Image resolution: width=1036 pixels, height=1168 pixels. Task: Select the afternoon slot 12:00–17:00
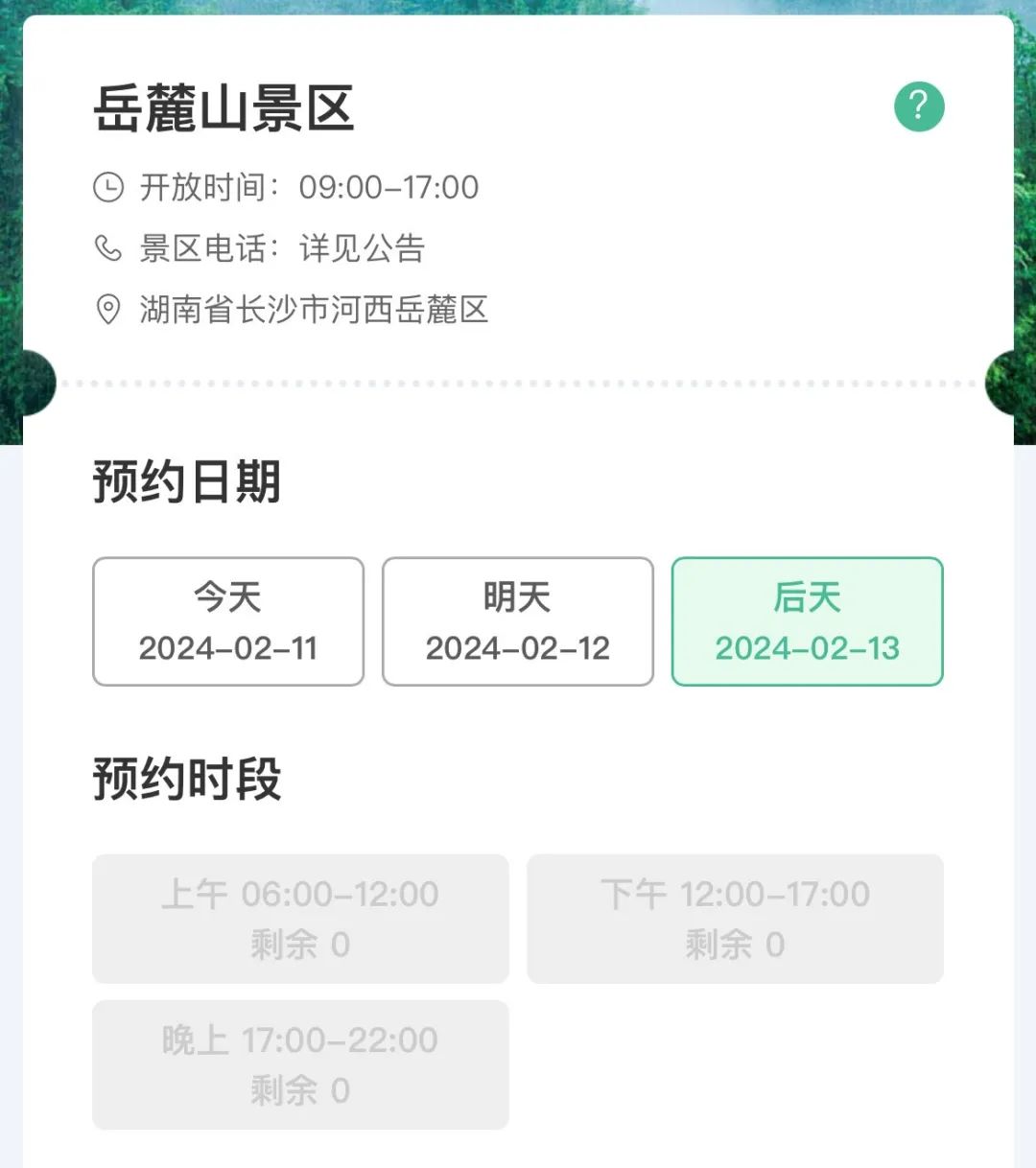tap(735, 918)
